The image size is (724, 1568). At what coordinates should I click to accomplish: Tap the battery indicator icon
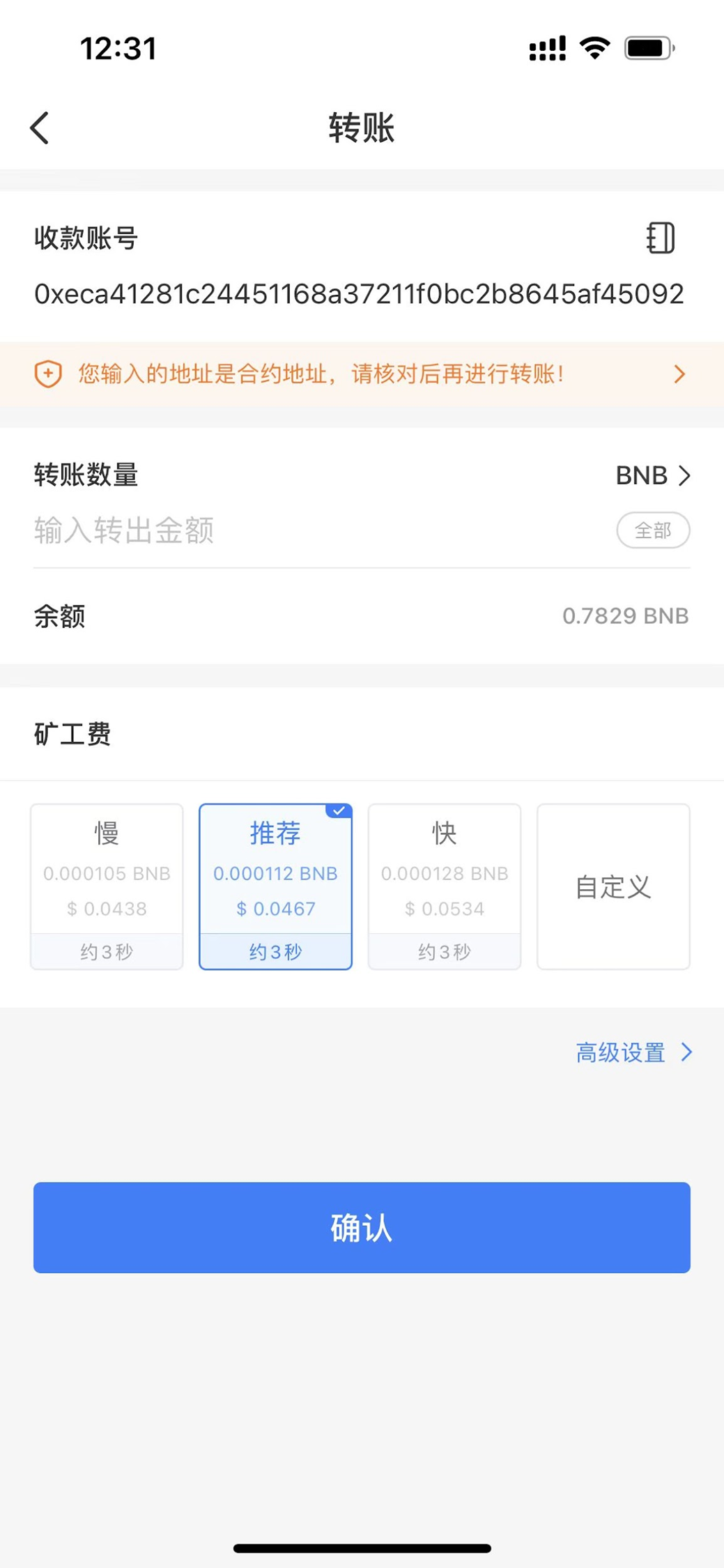click(x=647, y=46)
